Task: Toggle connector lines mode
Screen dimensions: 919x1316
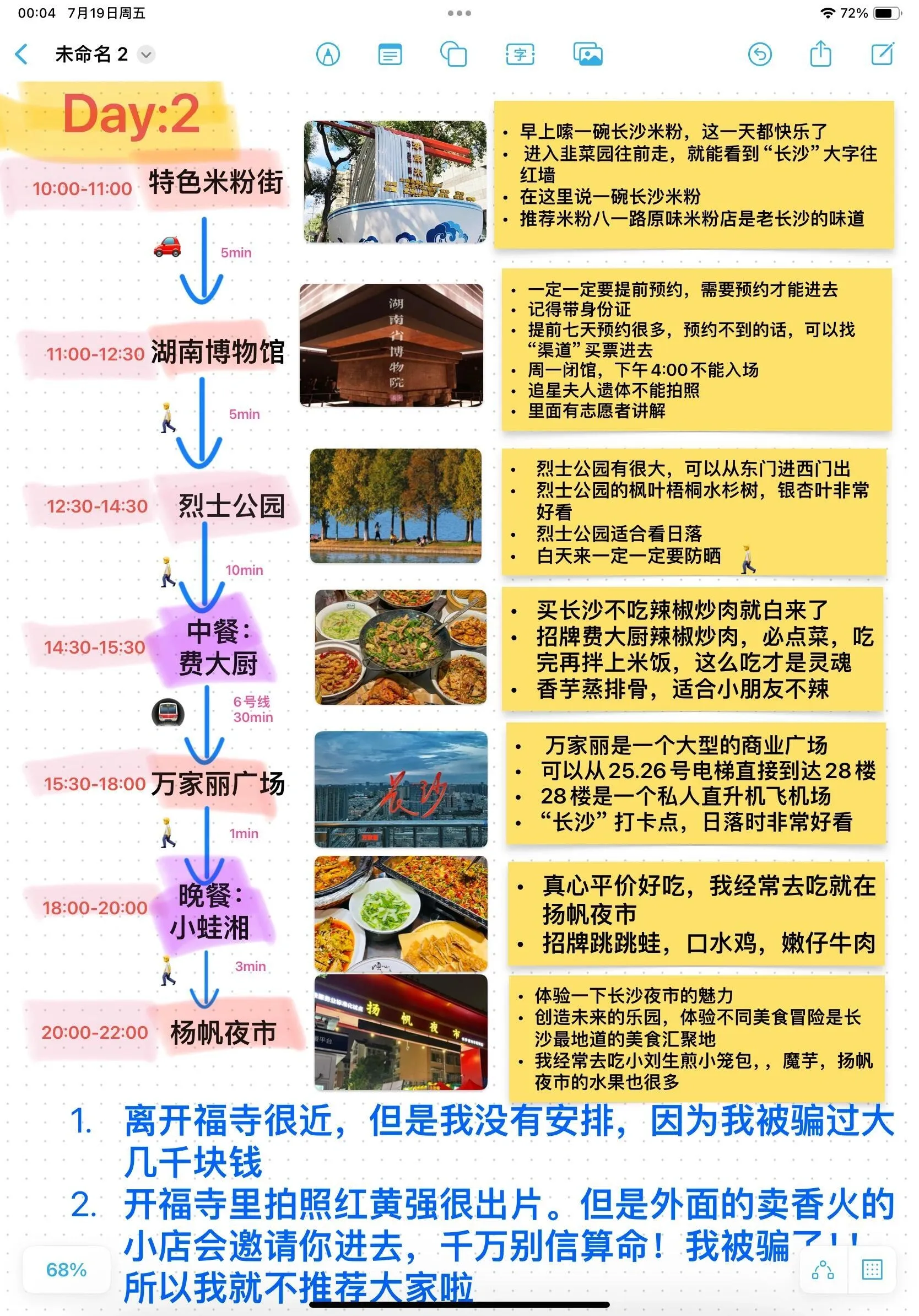Action: click(823, 1270)
